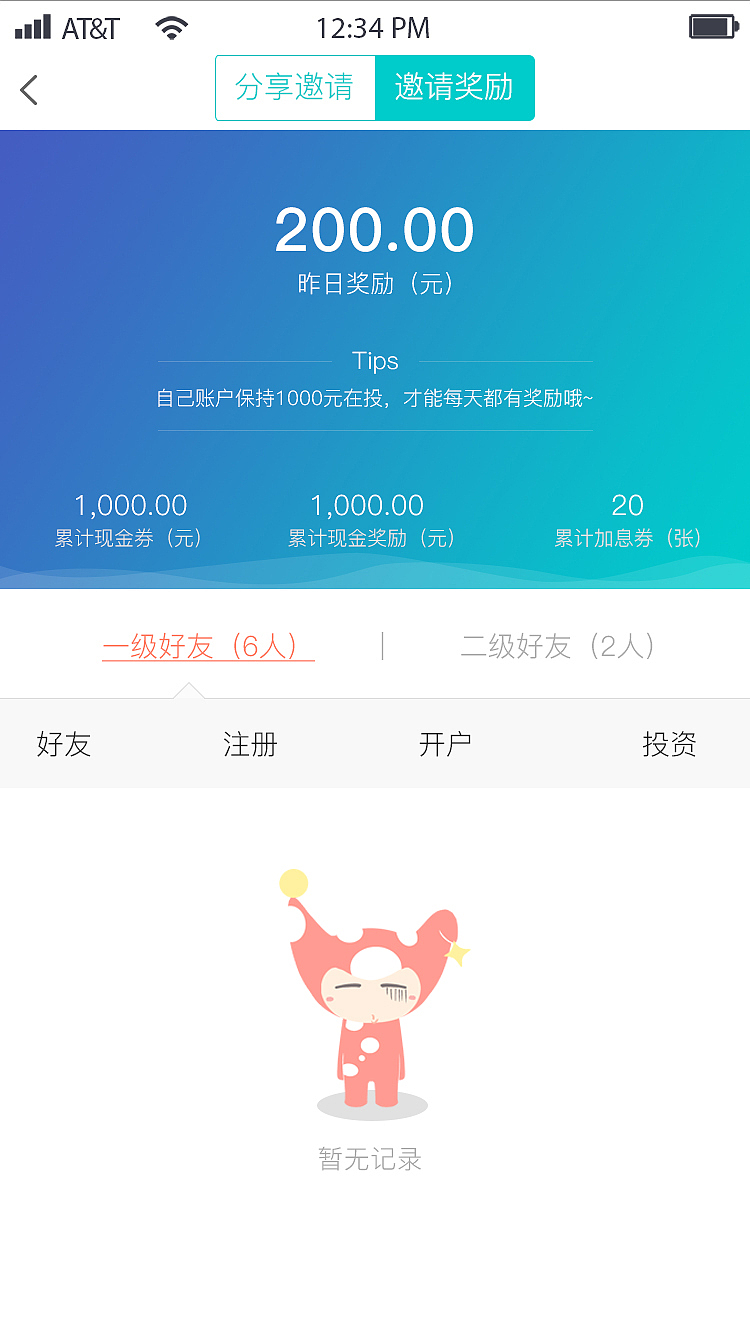
Task: Open the 注册 filter option
Action: coord(250,743)
